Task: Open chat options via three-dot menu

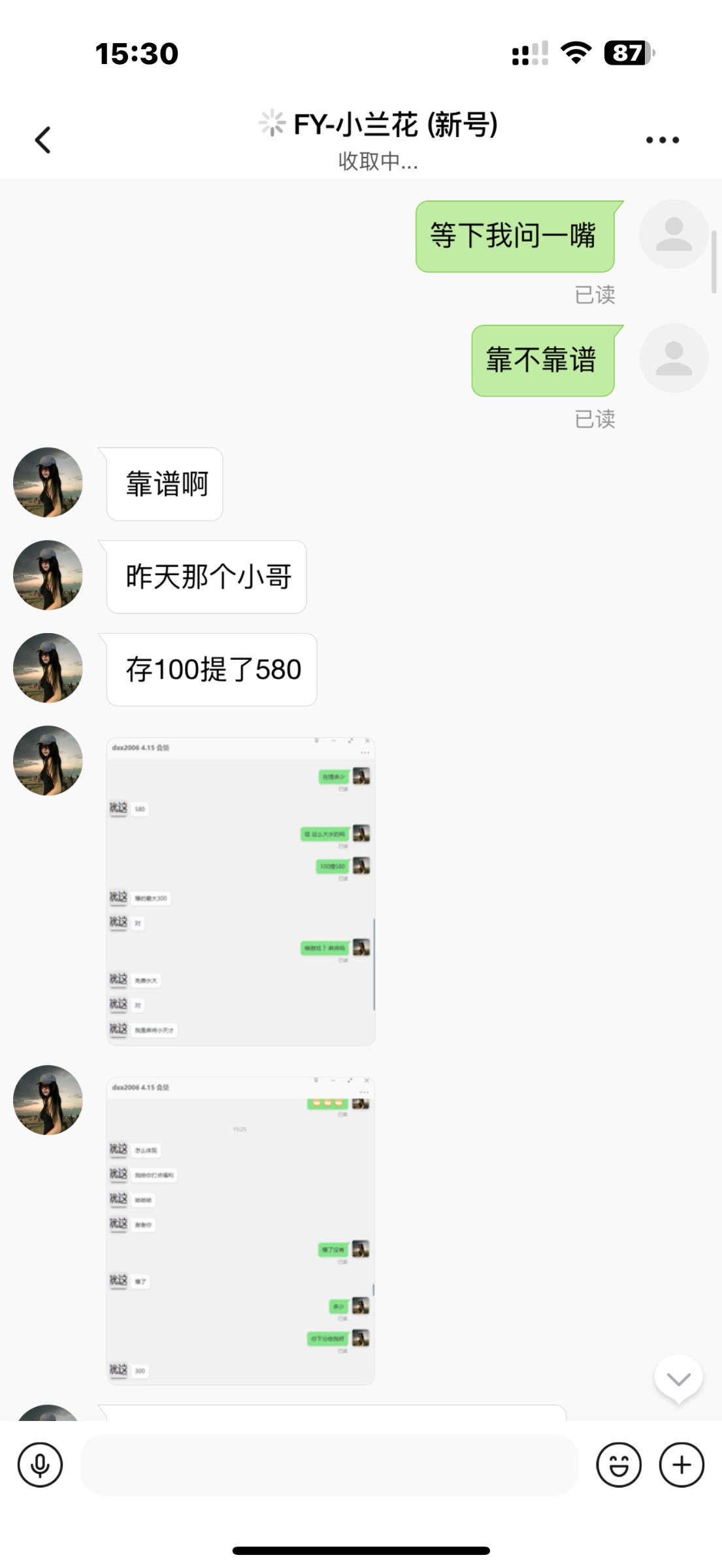Action: tap(662, 139)
